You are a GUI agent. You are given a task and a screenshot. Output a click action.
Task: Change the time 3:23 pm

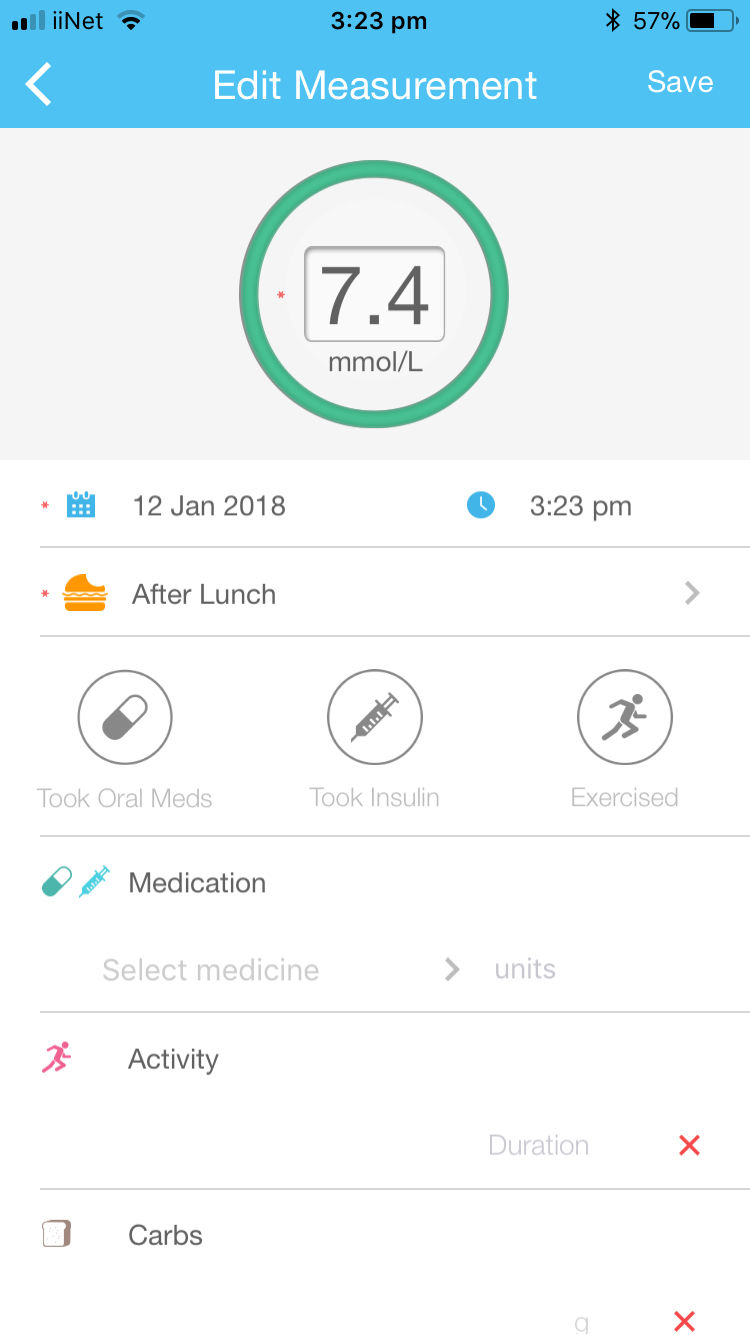pos(580,506)
